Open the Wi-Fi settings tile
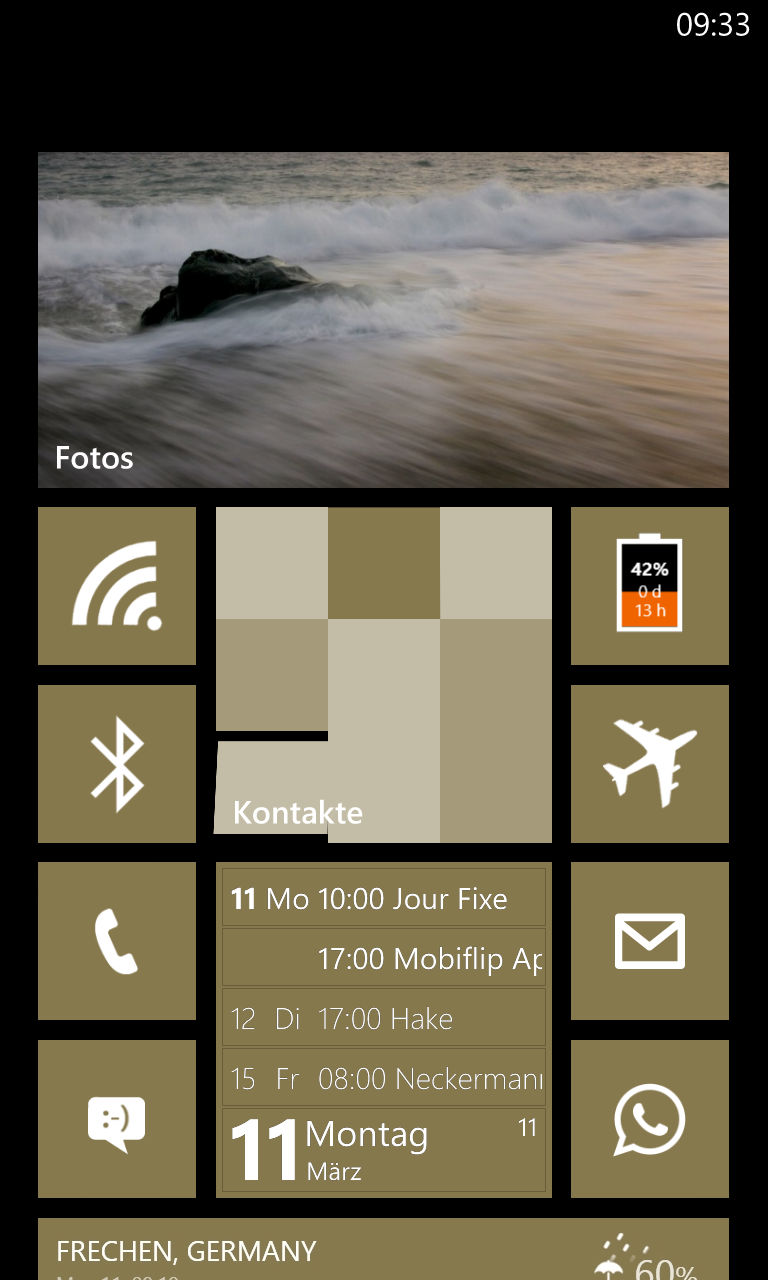This screenshot has height=1280, width=768. pyautogui.click(x=117, y=586)
